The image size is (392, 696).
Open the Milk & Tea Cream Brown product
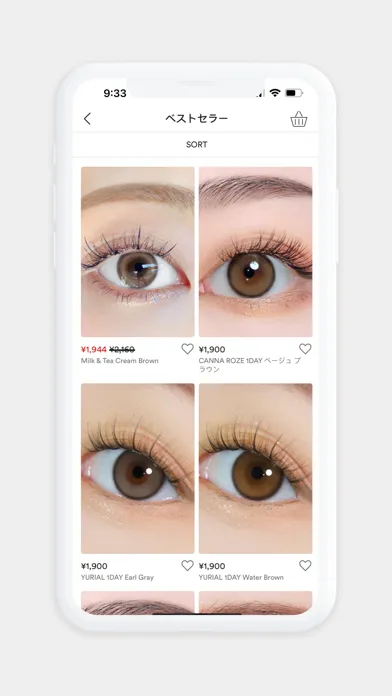[138, 252]
